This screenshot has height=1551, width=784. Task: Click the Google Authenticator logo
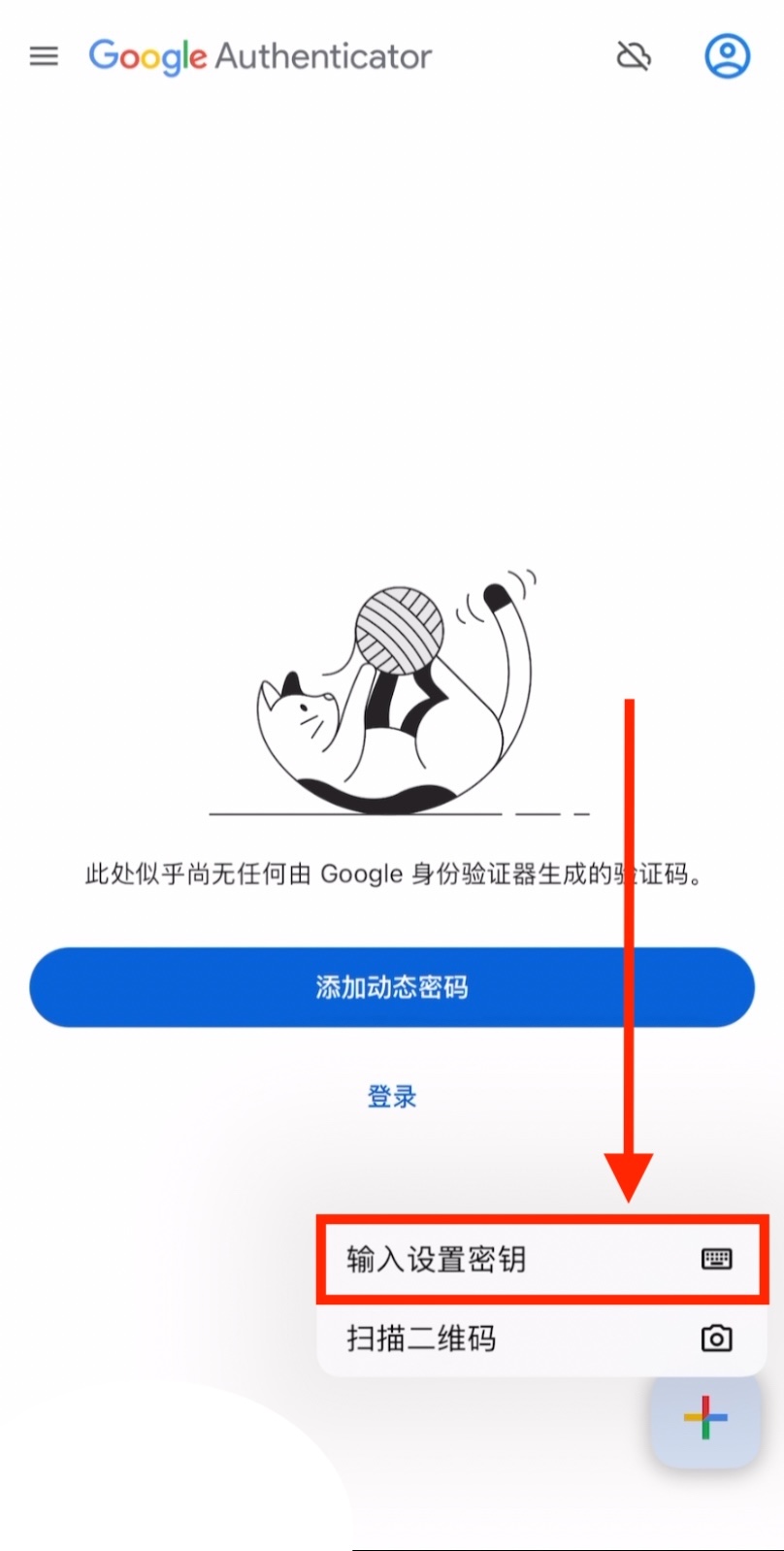point(259,55)
